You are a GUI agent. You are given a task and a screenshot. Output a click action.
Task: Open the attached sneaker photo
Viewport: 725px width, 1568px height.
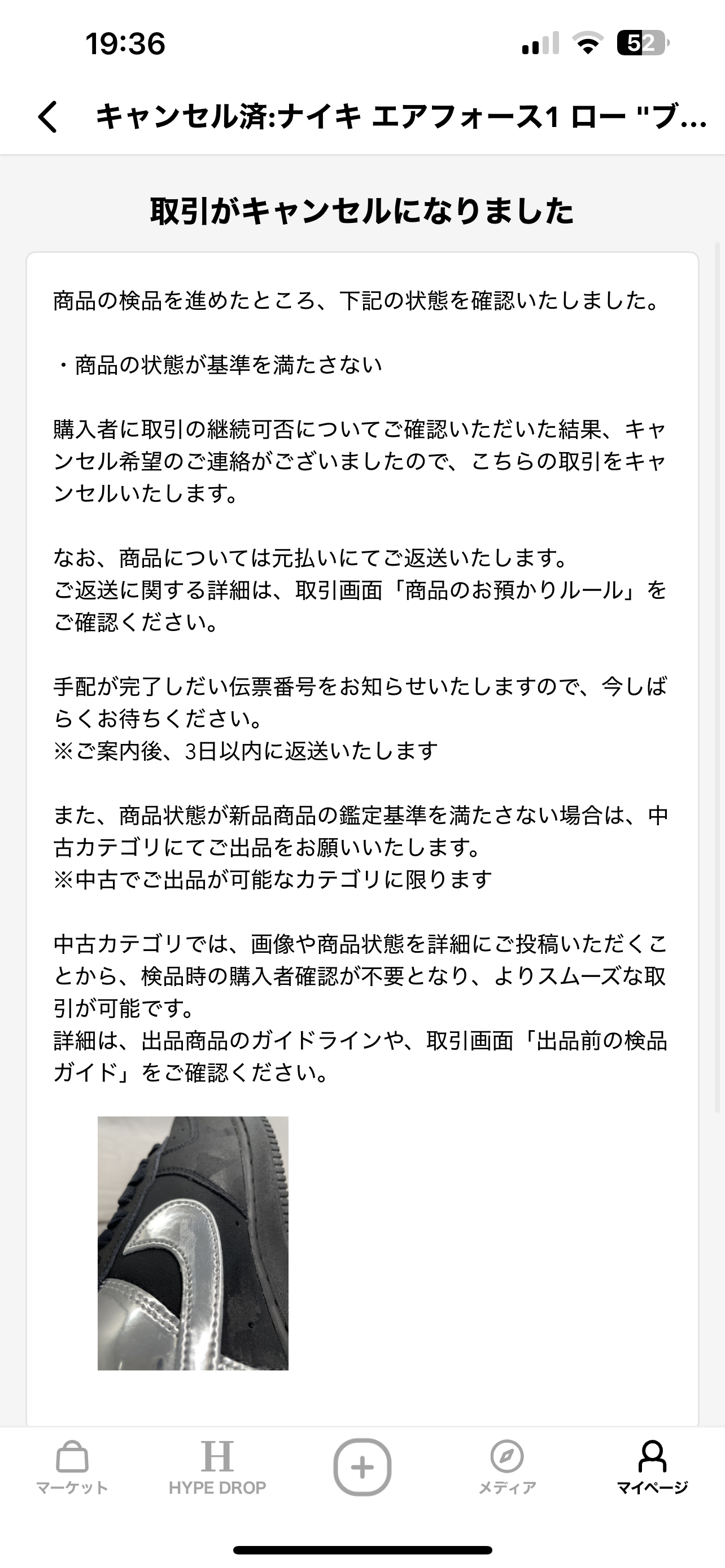click(x=193, y=1243)
